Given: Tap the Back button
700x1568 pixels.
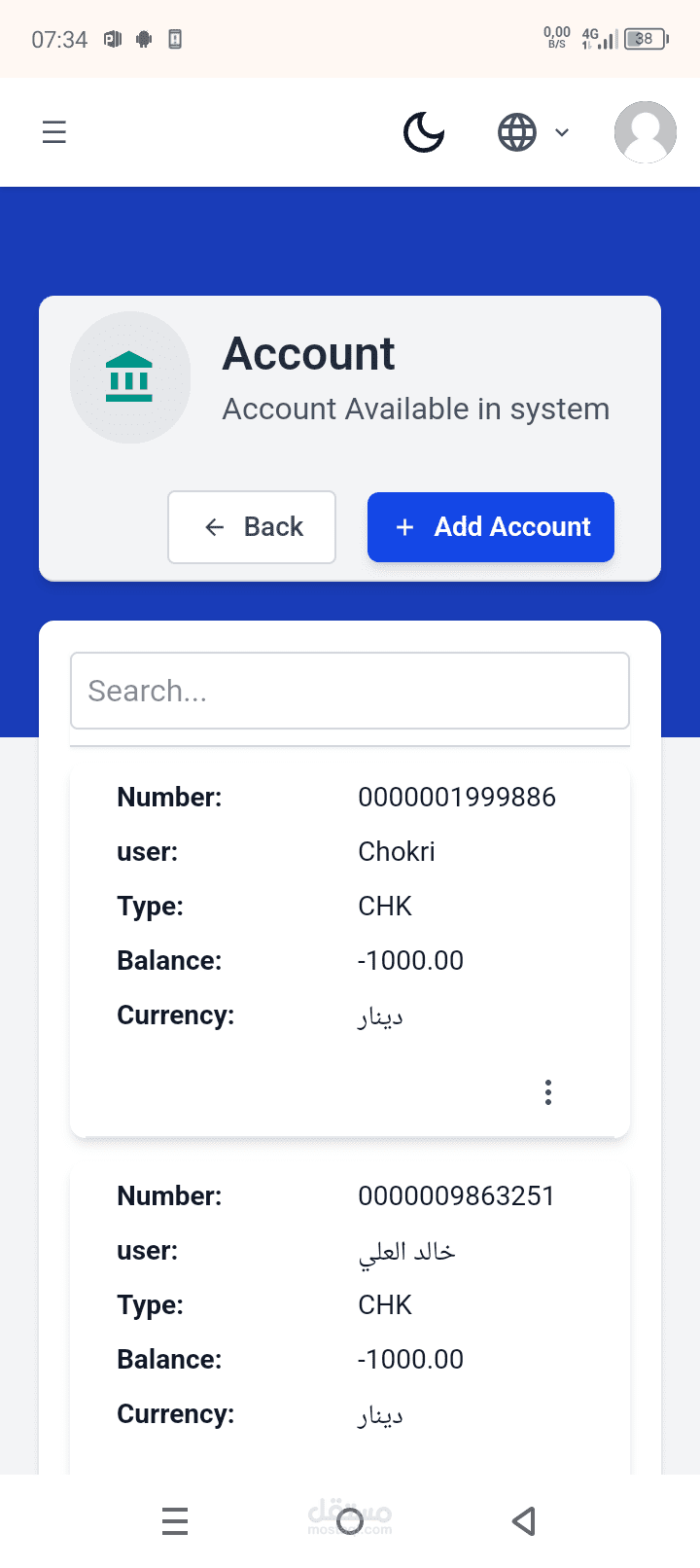Looking at the screenshot, I should point(252,527).
